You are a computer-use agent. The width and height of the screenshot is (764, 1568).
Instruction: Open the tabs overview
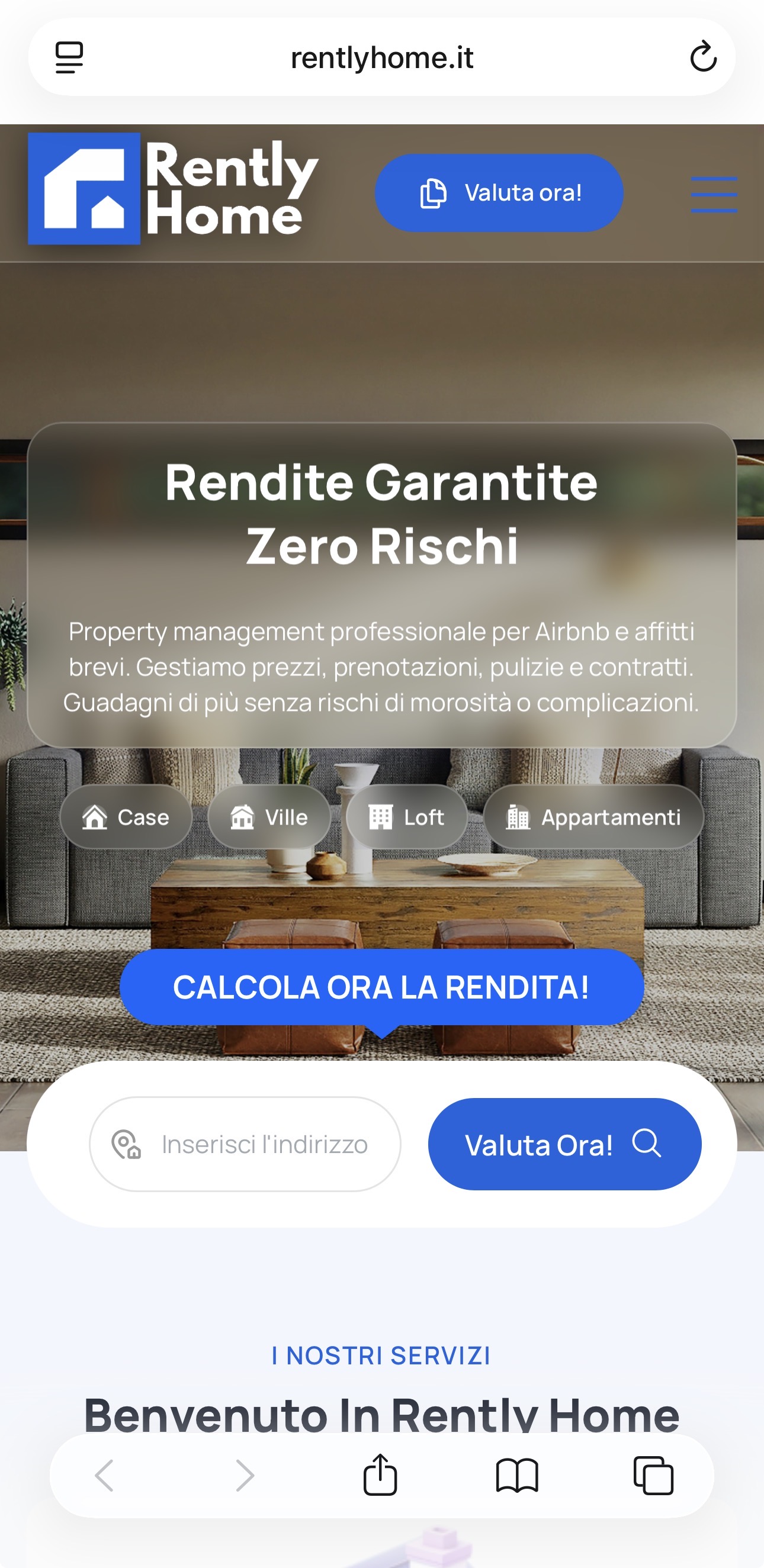(x=653, y=1475)
